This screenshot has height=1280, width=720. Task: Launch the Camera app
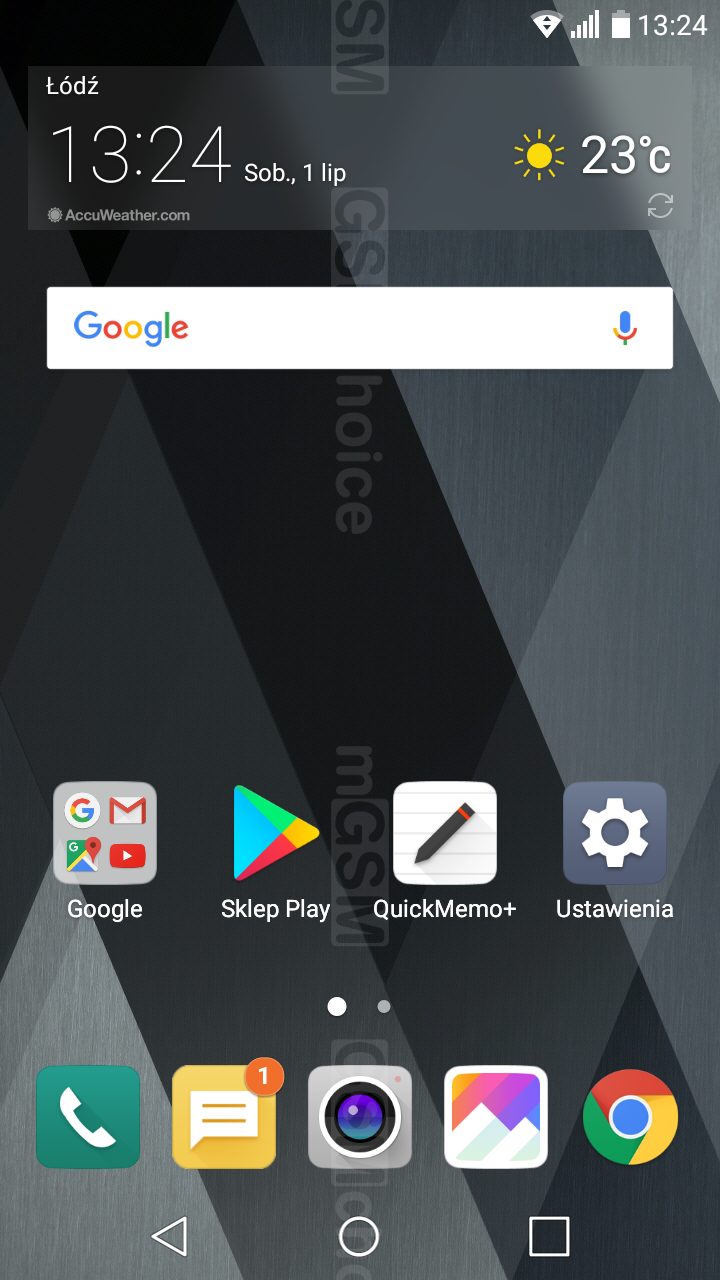(x=360, y=1117)
